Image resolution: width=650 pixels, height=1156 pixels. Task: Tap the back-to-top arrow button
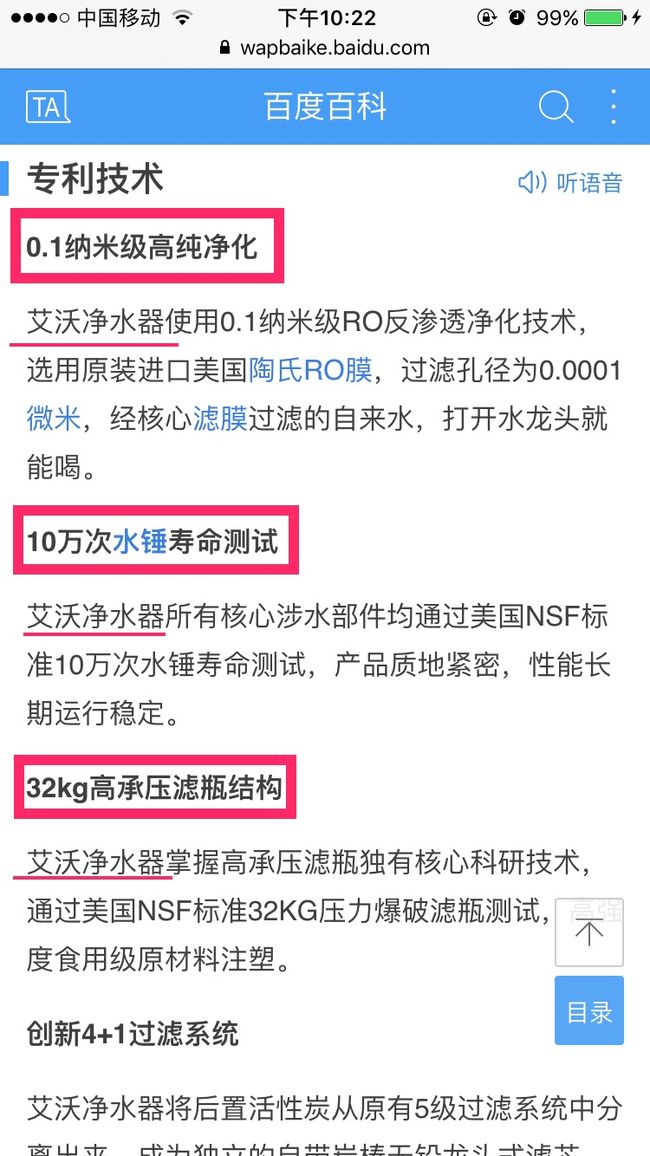tap(589, 933)
